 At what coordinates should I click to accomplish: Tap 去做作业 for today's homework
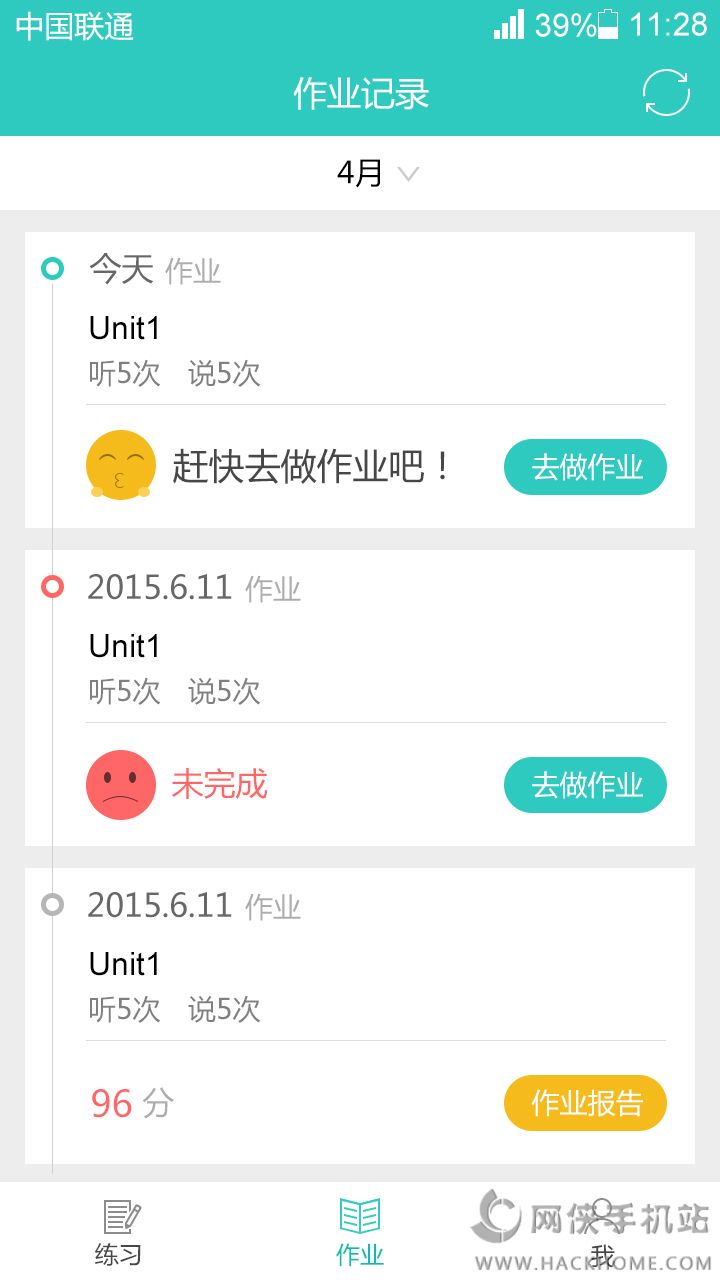(585, 467)
